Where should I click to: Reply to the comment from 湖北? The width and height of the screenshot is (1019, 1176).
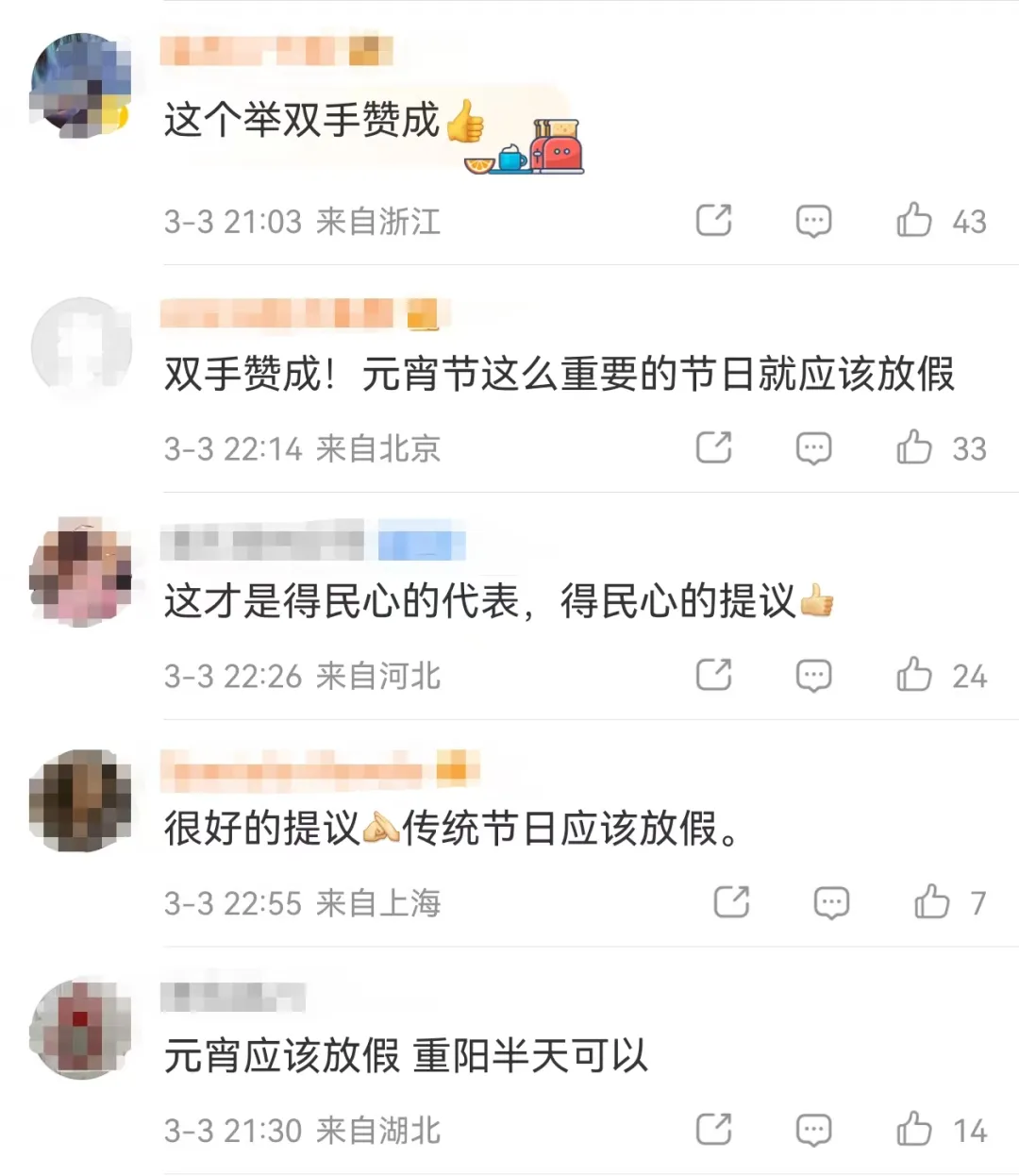tap(813, 1131)
